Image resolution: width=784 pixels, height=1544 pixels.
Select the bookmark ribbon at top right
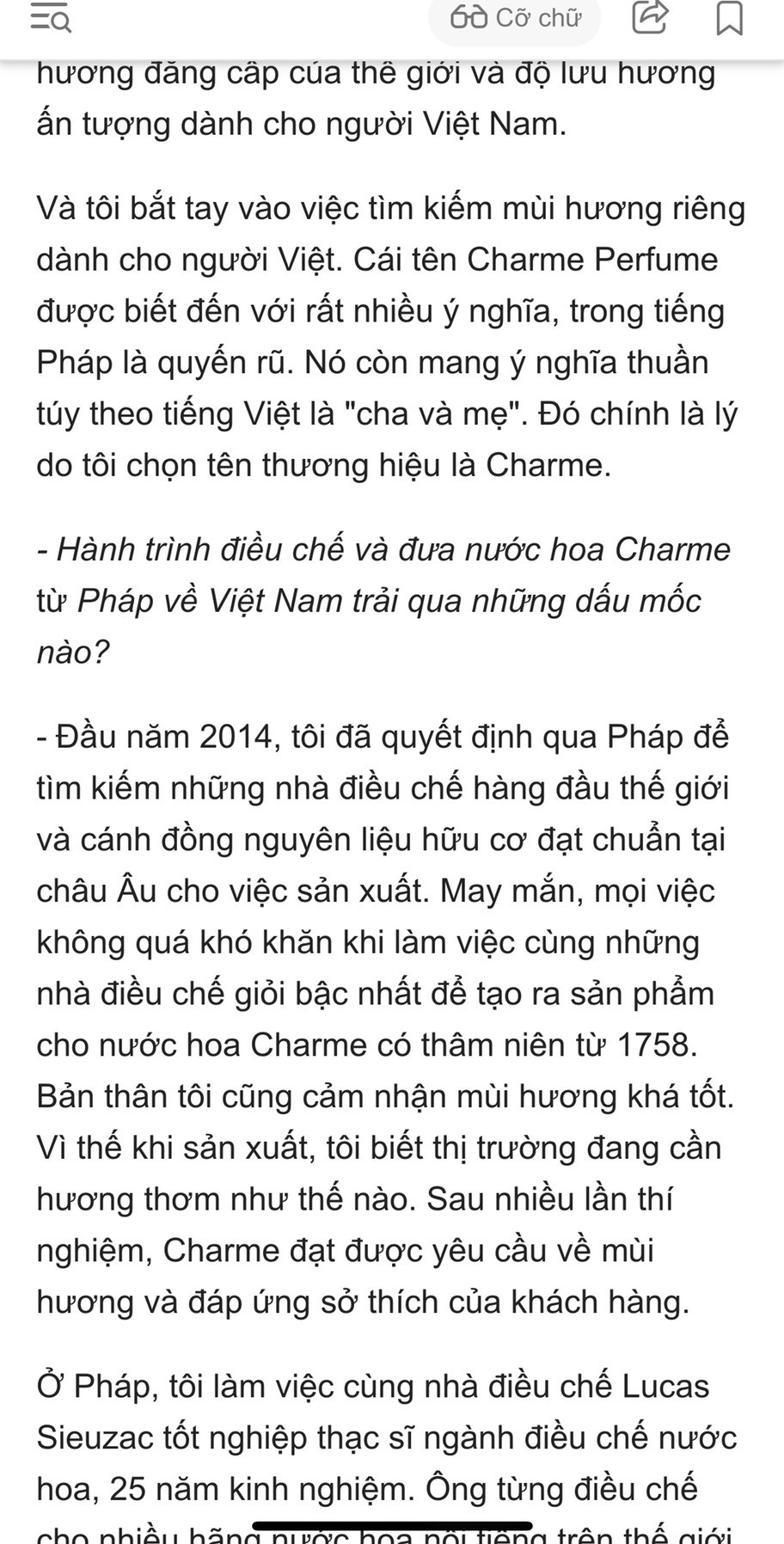pyautogui.click(x=730, y=20)
